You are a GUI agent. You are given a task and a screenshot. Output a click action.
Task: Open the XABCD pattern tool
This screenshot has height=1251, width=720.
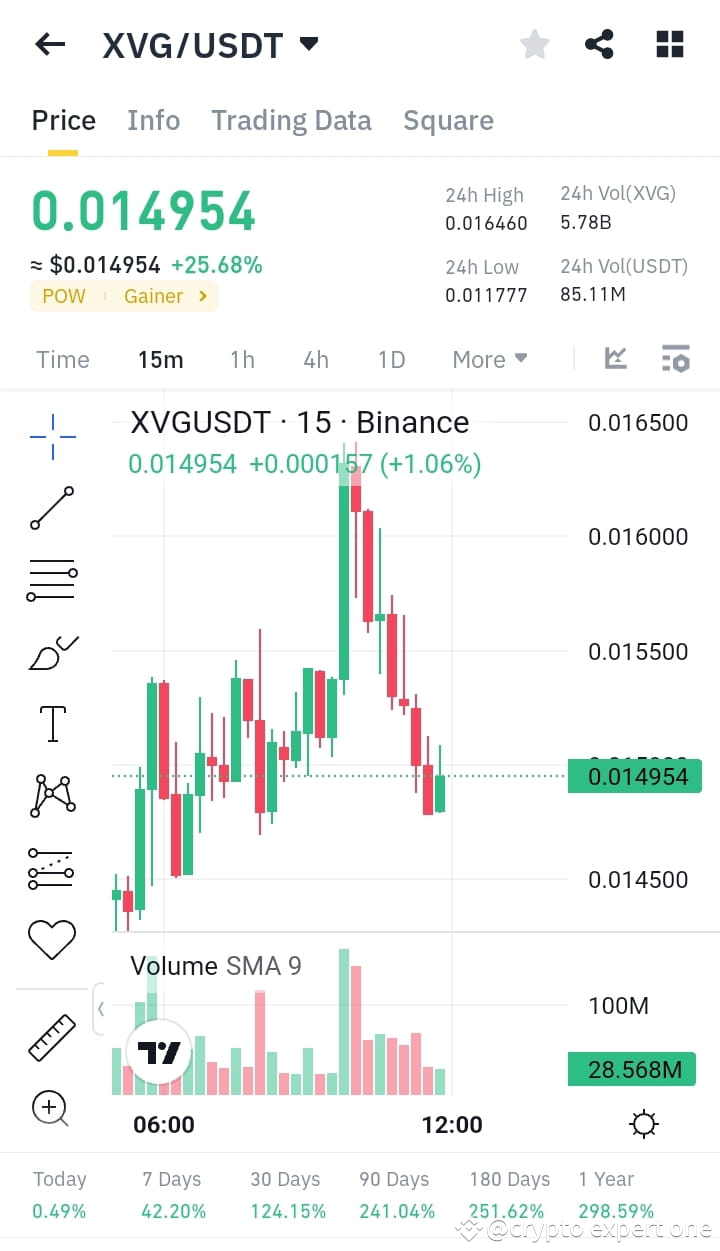52,795
